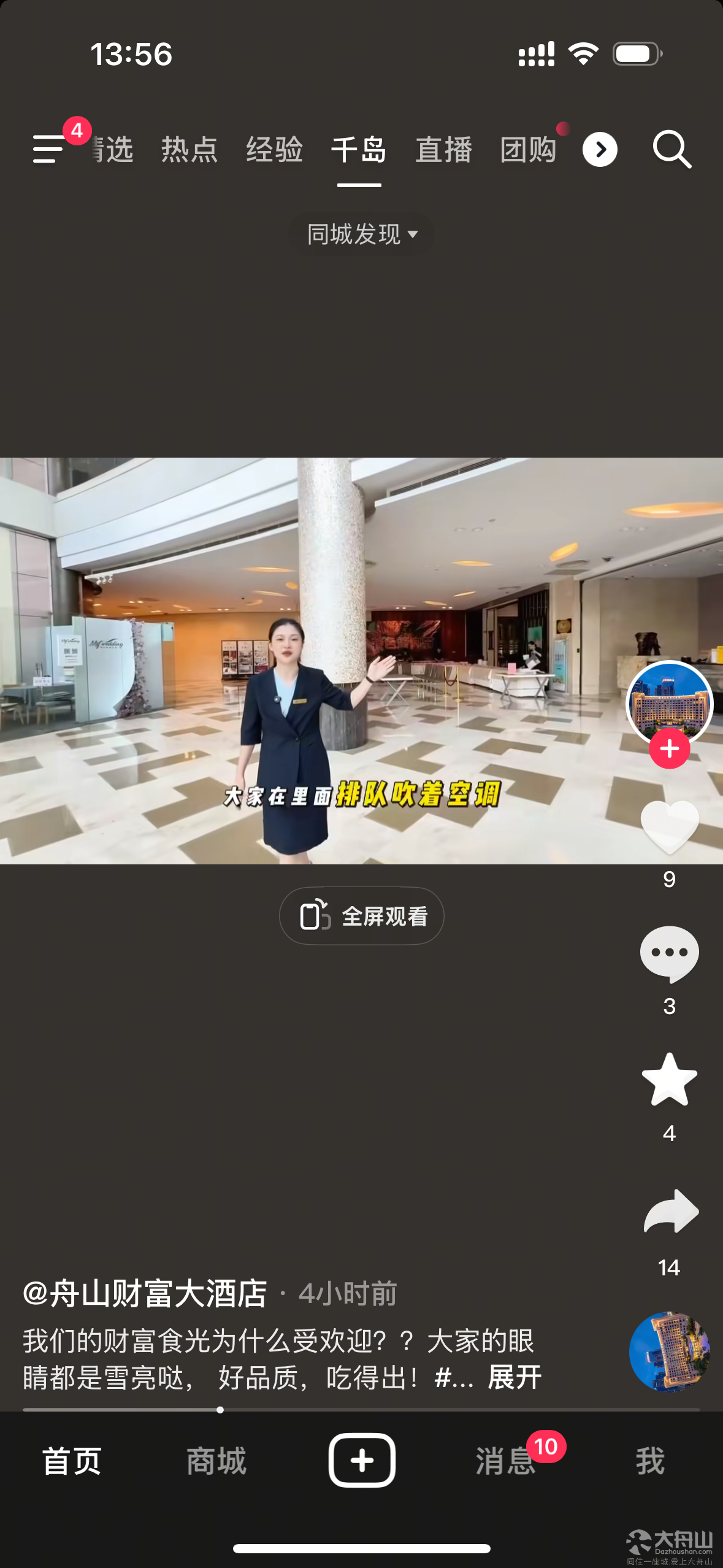Open the comments bubble
The image size is (723, 1568).
coord(670,954)
